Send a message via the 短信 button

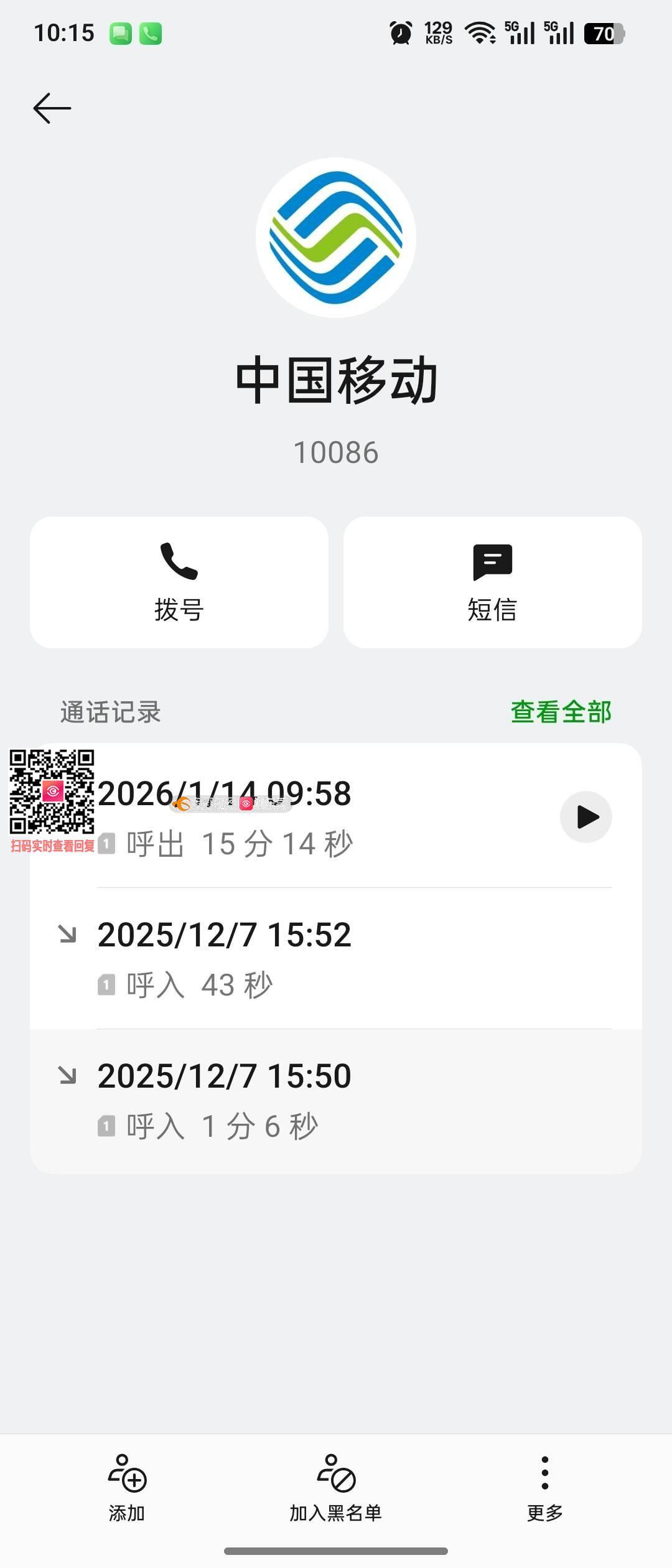pos(492,582)
